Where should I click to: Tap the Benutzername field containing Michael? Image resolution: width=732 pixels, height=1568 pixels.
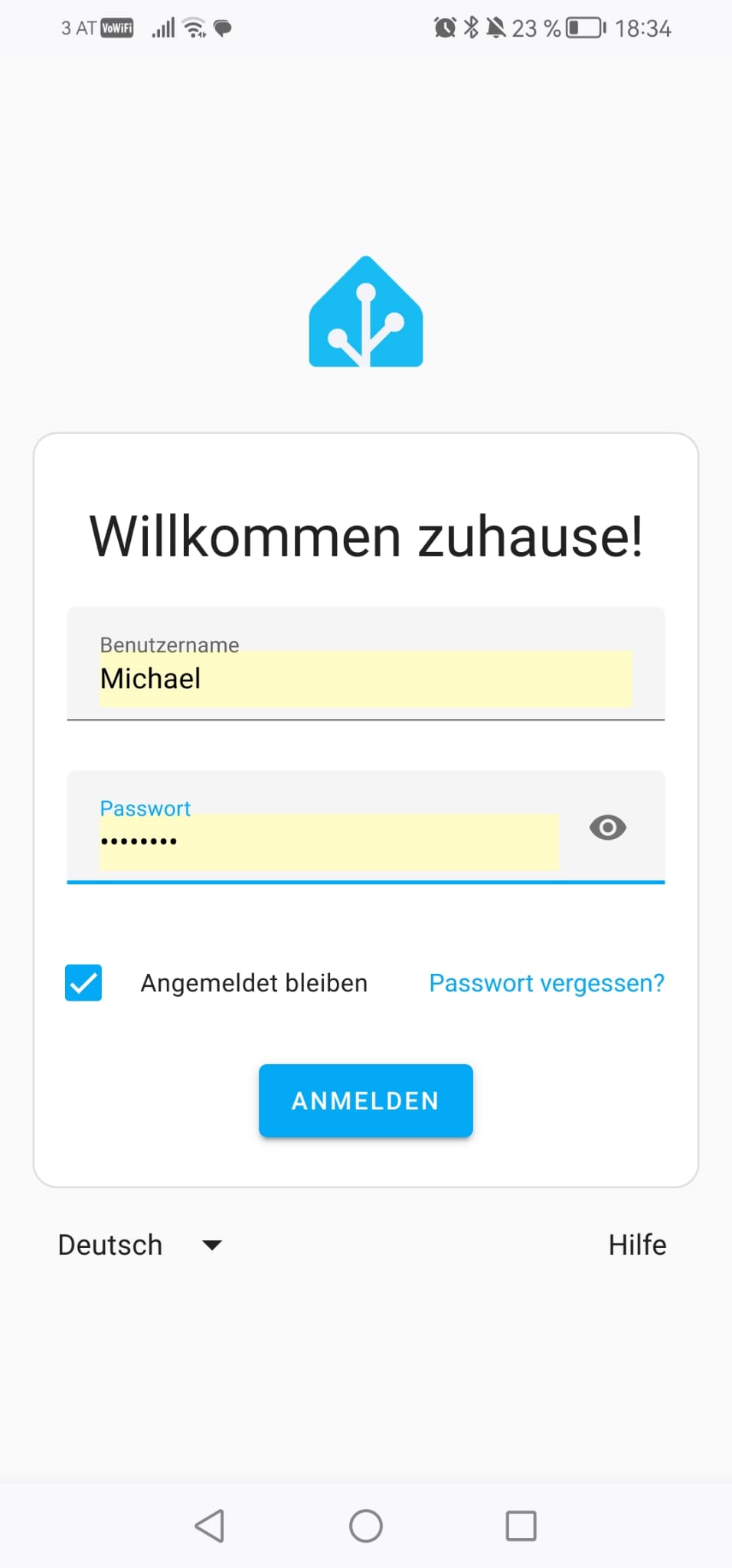(365, 678)
